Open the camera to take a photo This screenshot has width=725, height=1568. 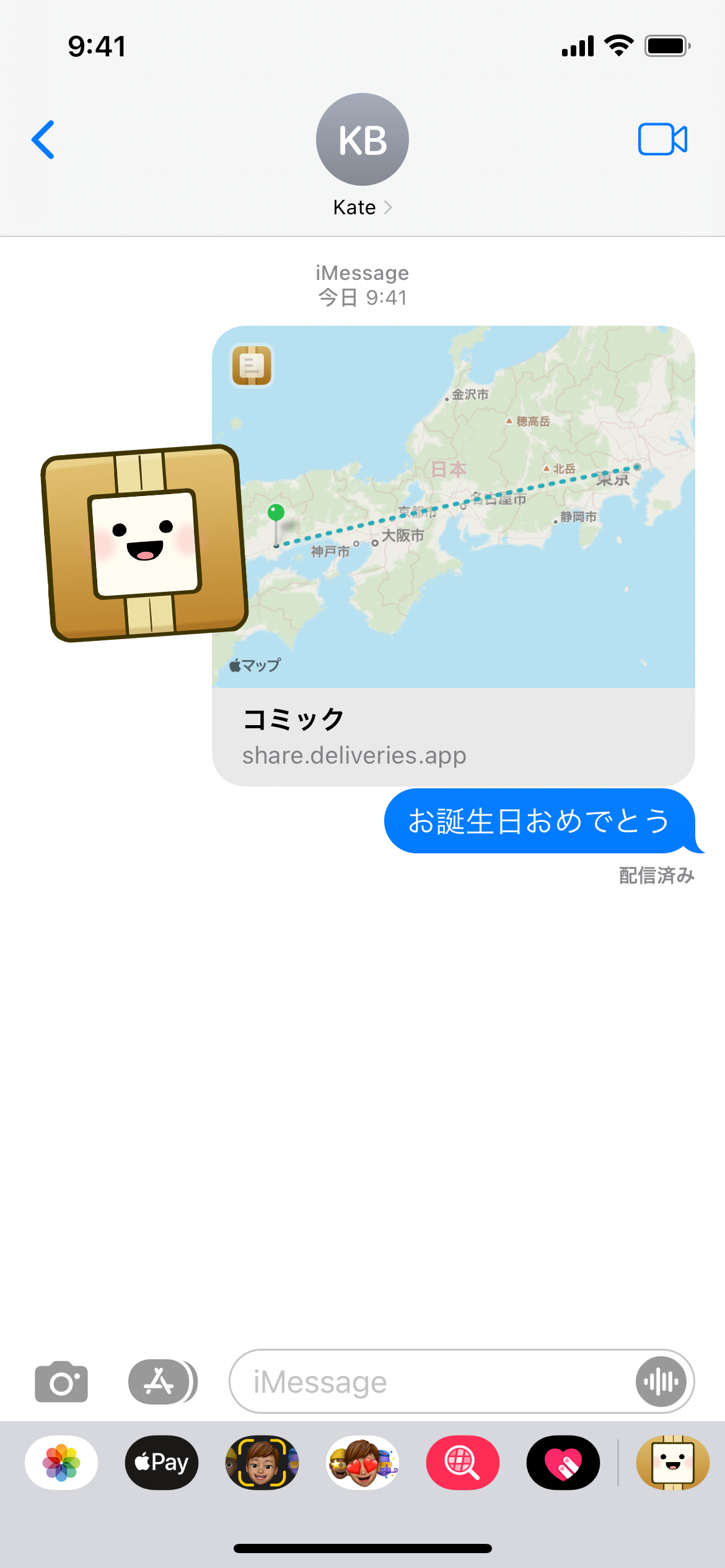(61, 1381)
